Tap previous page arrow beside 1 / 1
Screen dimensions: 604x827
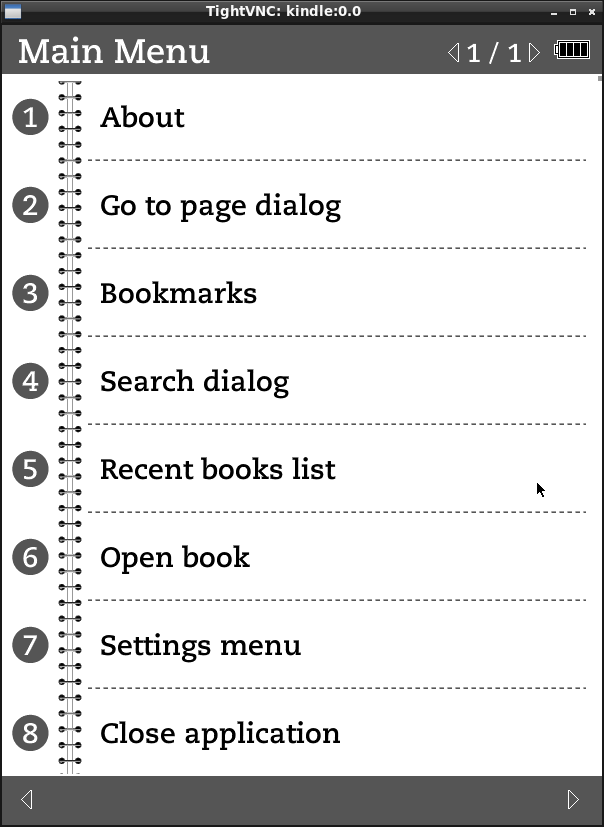453,52
